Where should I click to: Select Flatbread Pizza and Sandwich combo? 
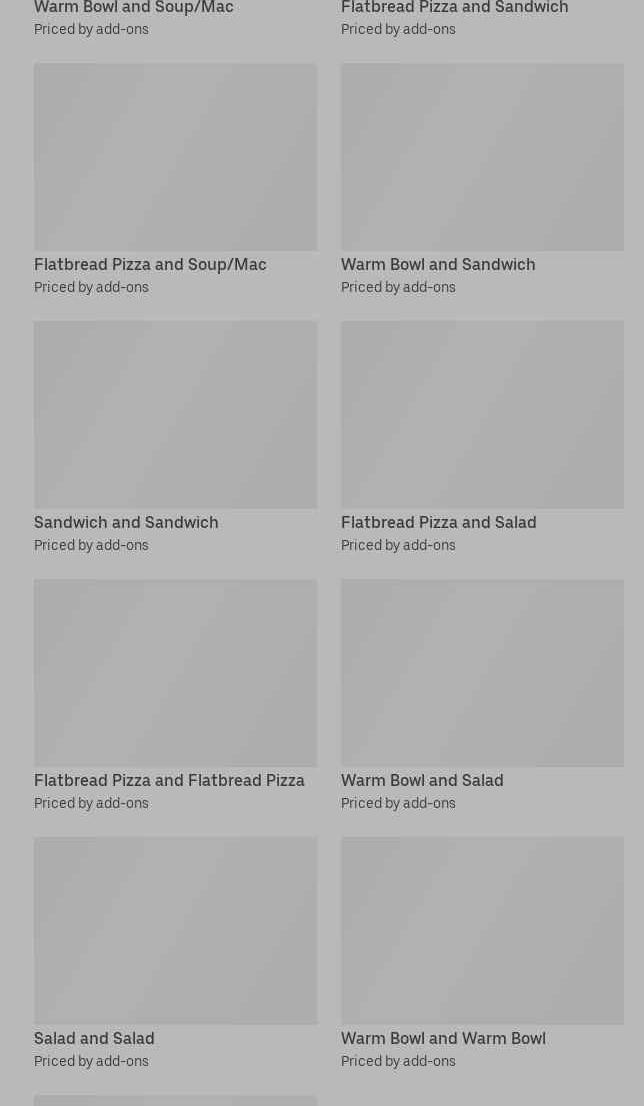454,9
